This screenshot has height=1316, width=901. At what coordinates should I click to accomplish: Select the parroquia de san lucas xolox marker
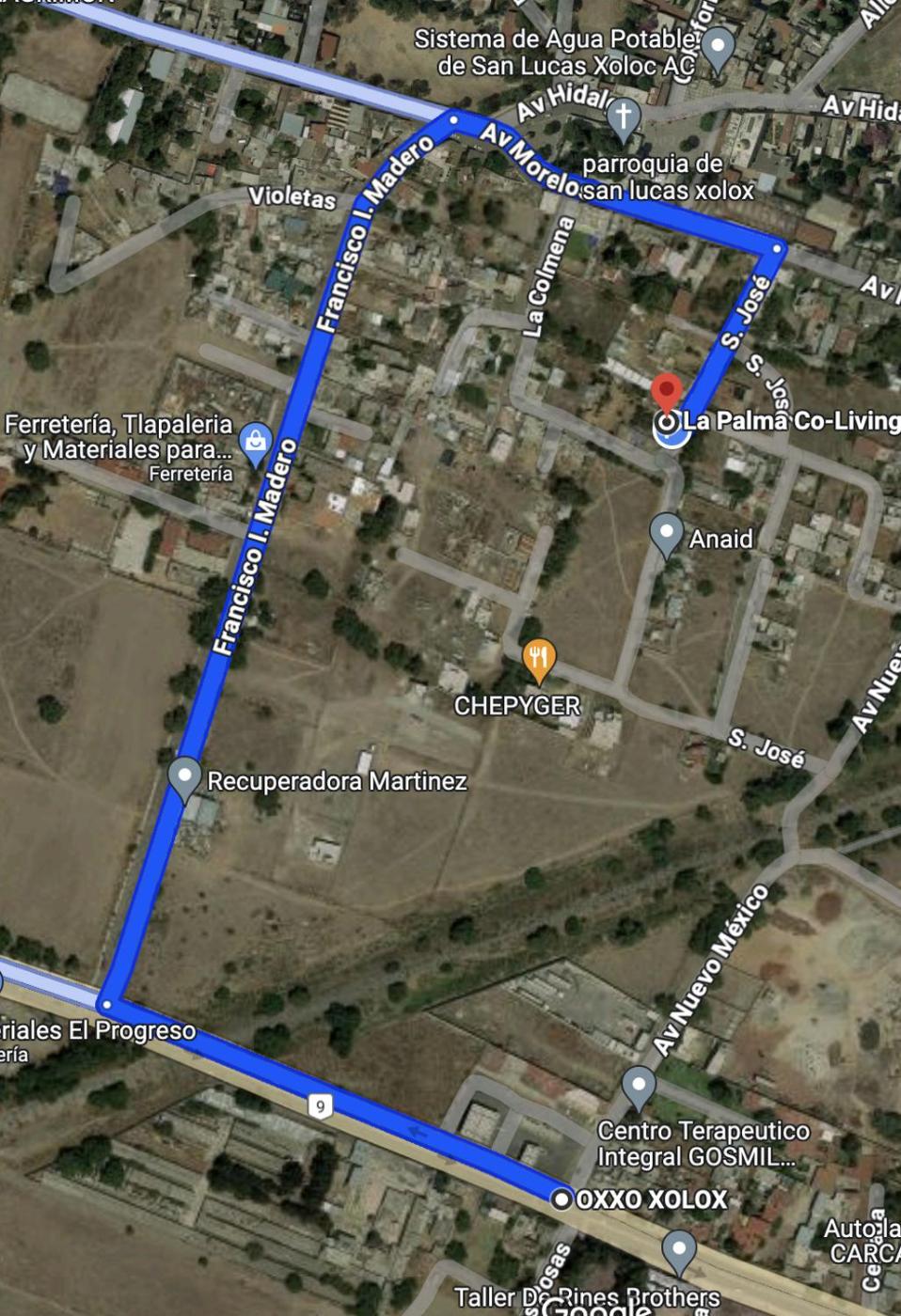click(623, 118)
